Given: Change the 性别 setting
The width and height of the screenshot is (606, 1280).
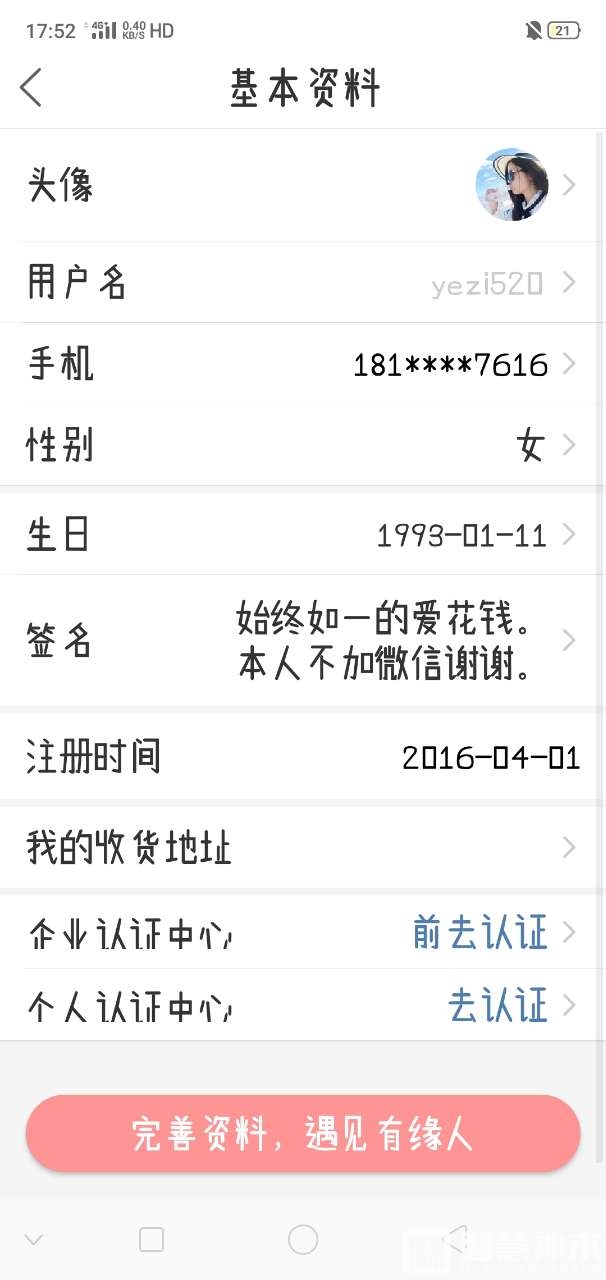Looking at the screenshot, I should [x=302, y=445].
